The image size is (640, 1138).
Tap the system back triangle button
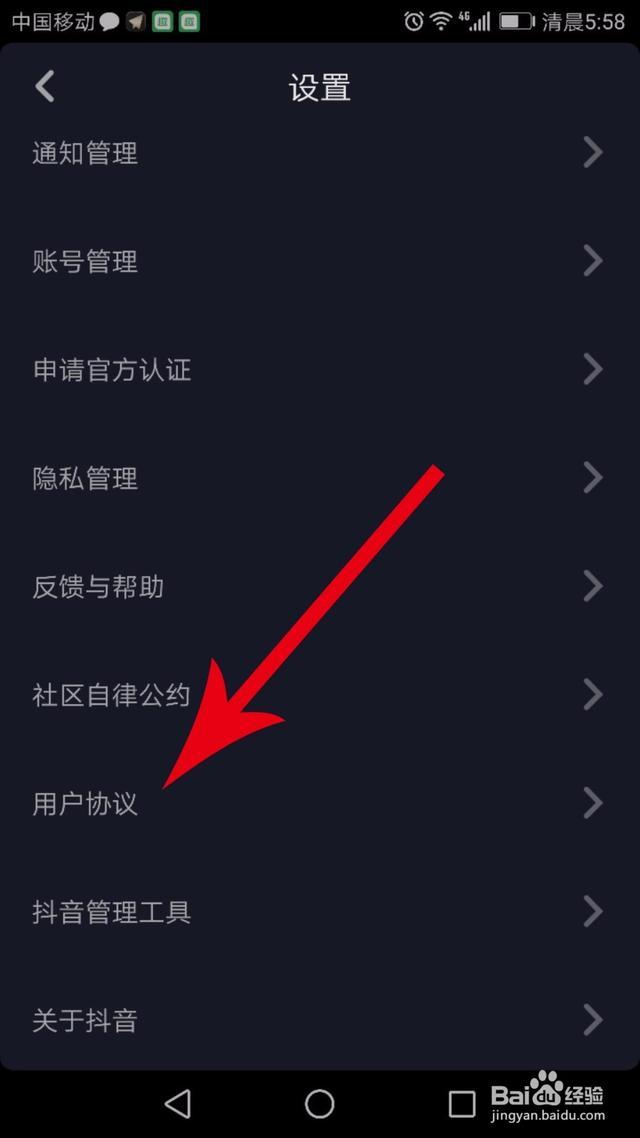tap(177, 1104)
